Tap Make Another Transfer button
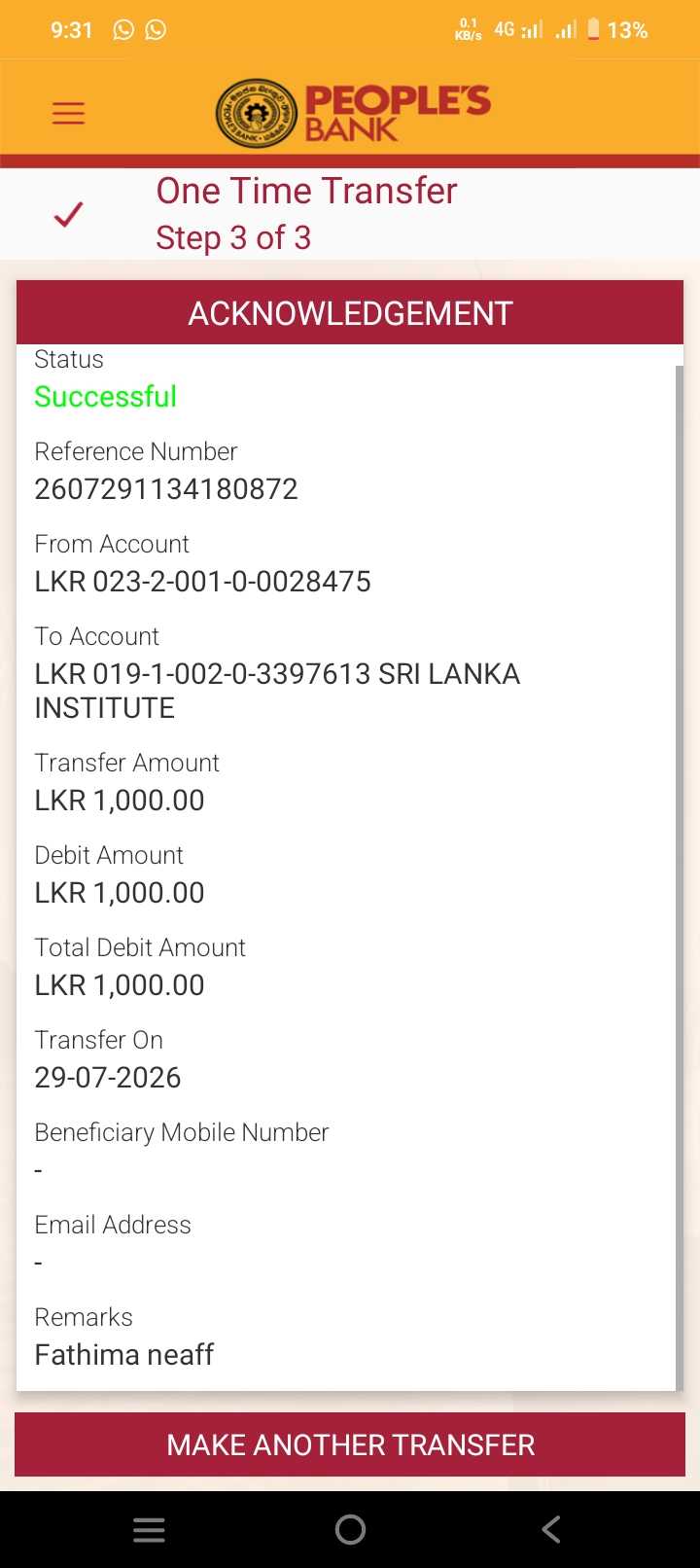Screen dimensions: 700x1568 pyautogui.click(x=350, y=1444)
